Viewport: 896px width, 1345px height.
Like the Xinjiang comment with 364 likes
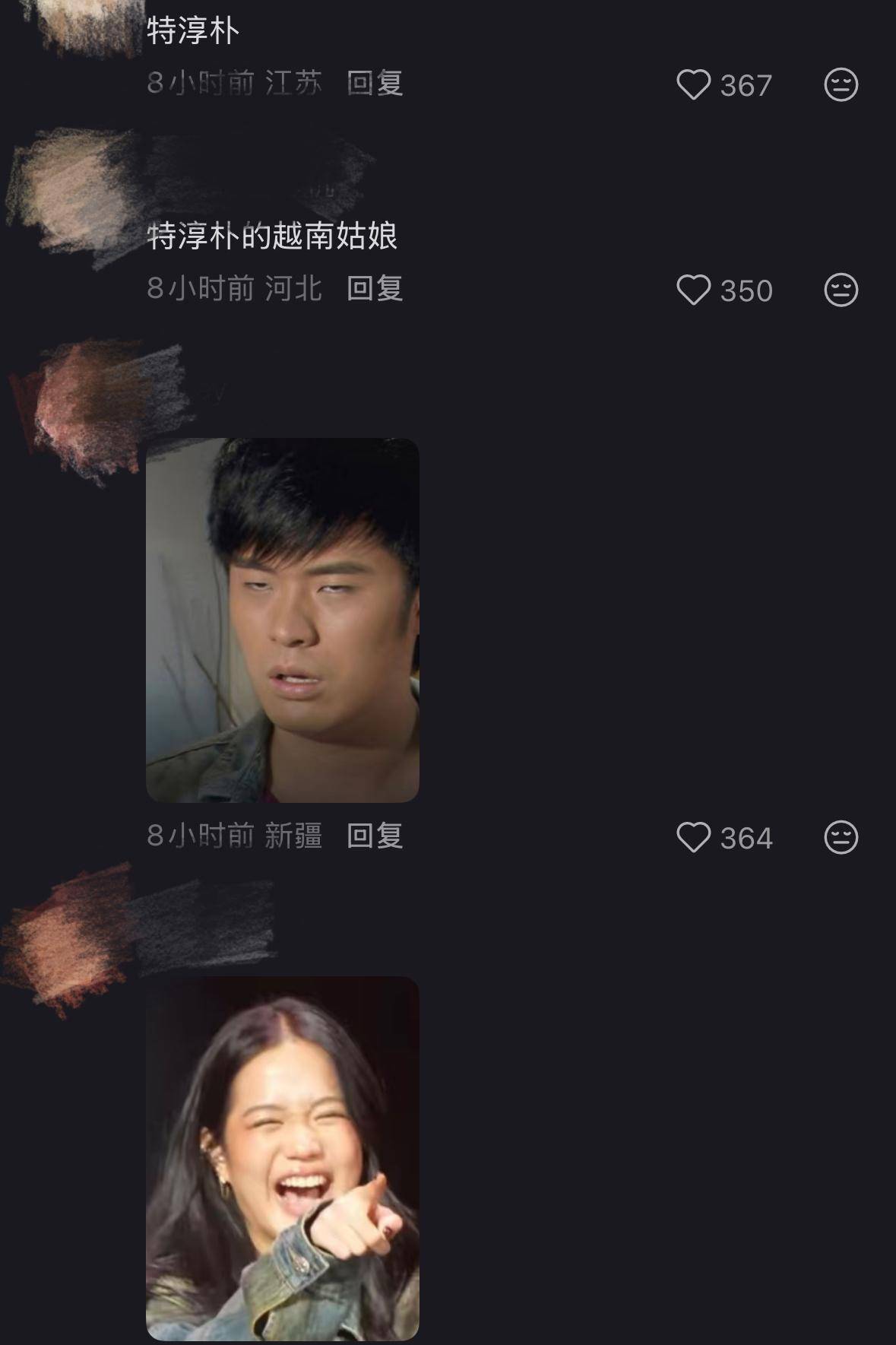pos(693,837)
